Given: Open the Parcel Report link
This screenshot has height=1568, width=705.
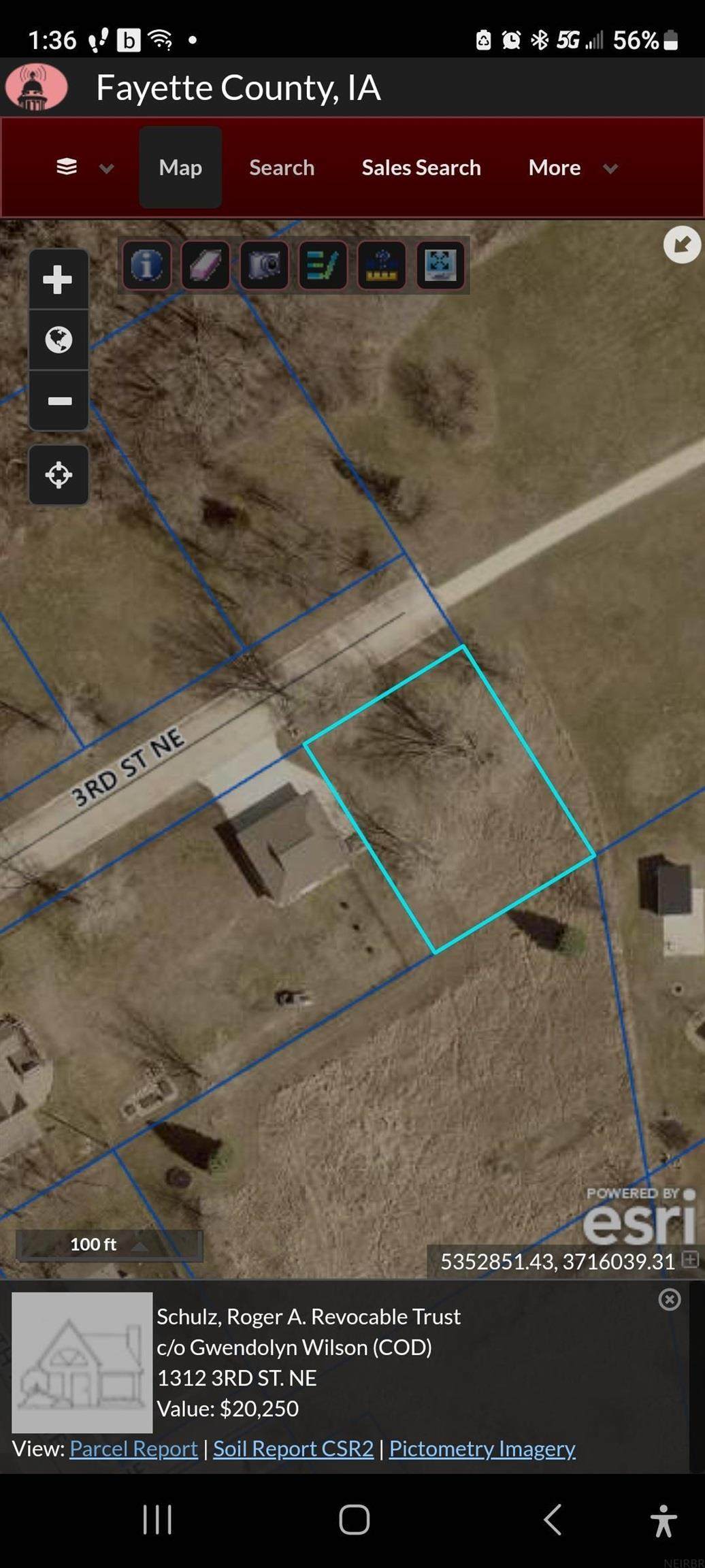Looking at the screenshot, I should coord(133,1448).
